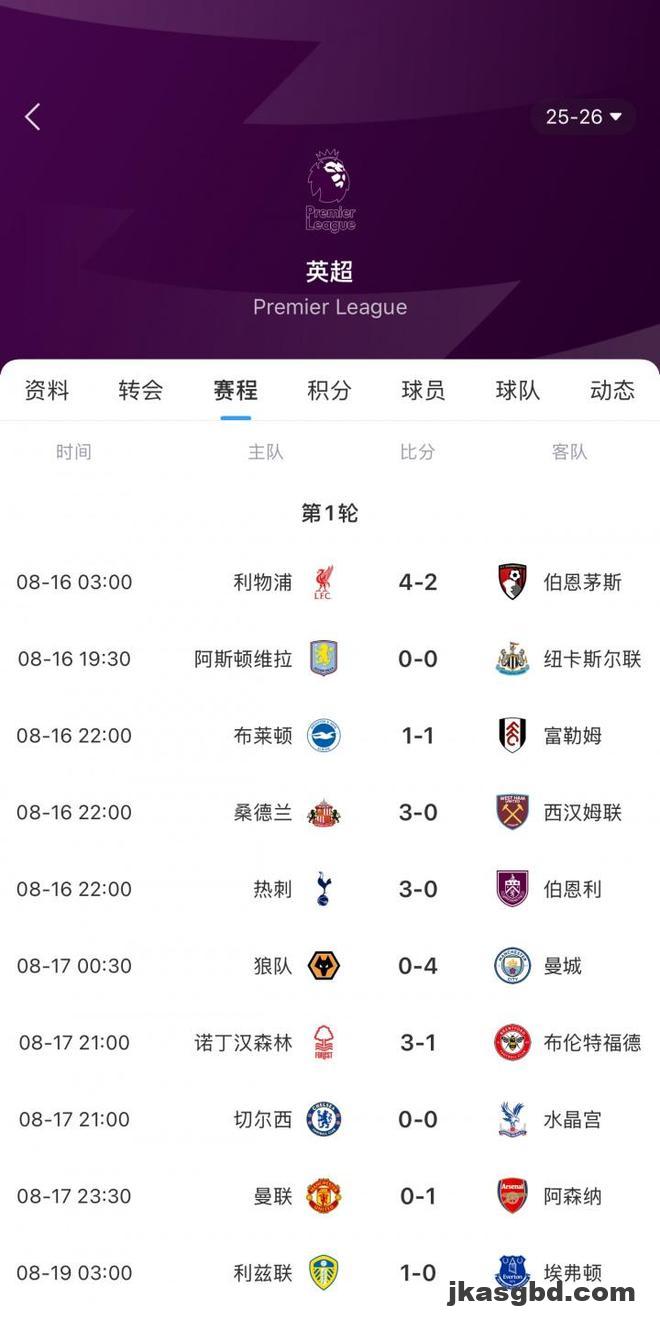Viewport: 660px width, 1331px height.
Task: View the 热刺 vs 伯恩利 match
Action: tap(418, 889)
